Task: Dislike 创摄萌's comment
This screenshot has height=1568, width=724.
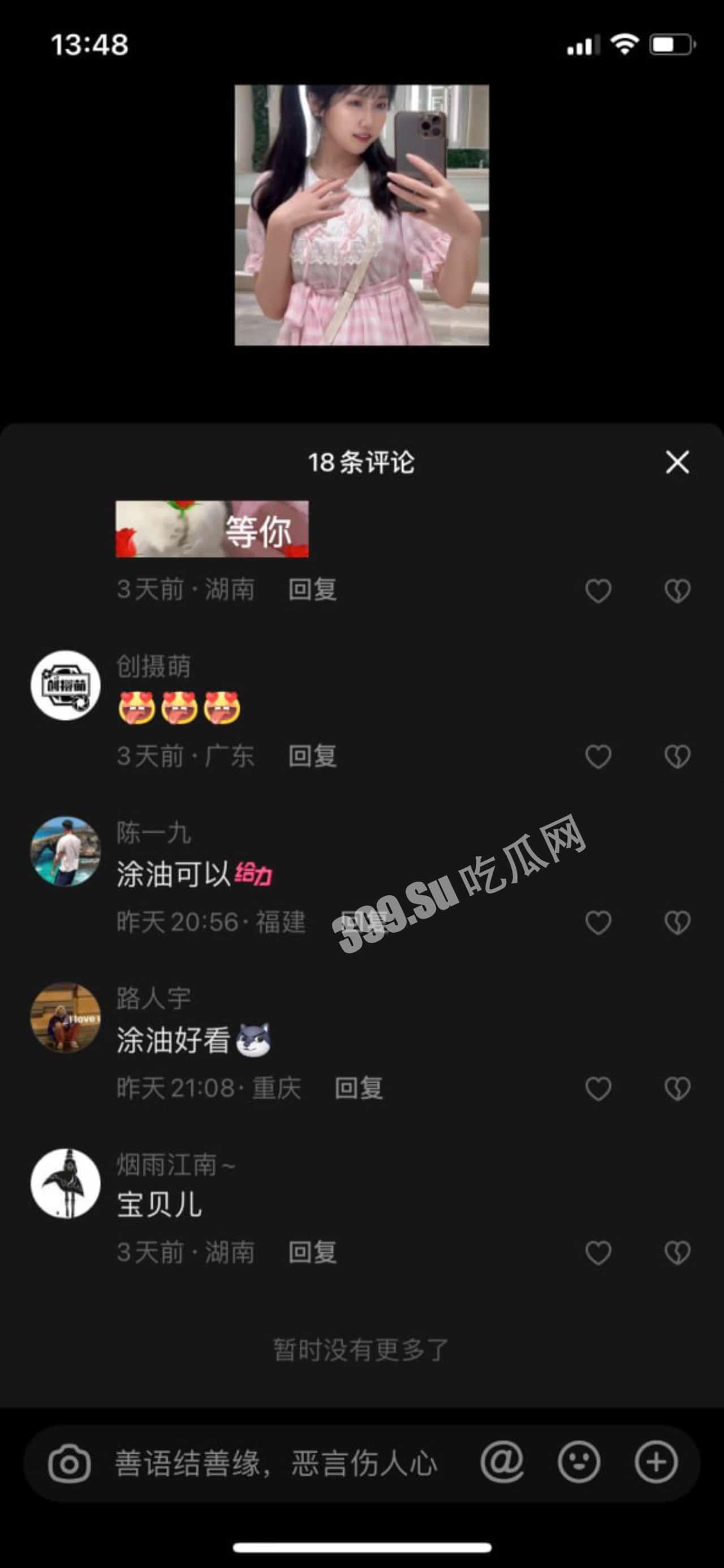Action: point(677,757)
